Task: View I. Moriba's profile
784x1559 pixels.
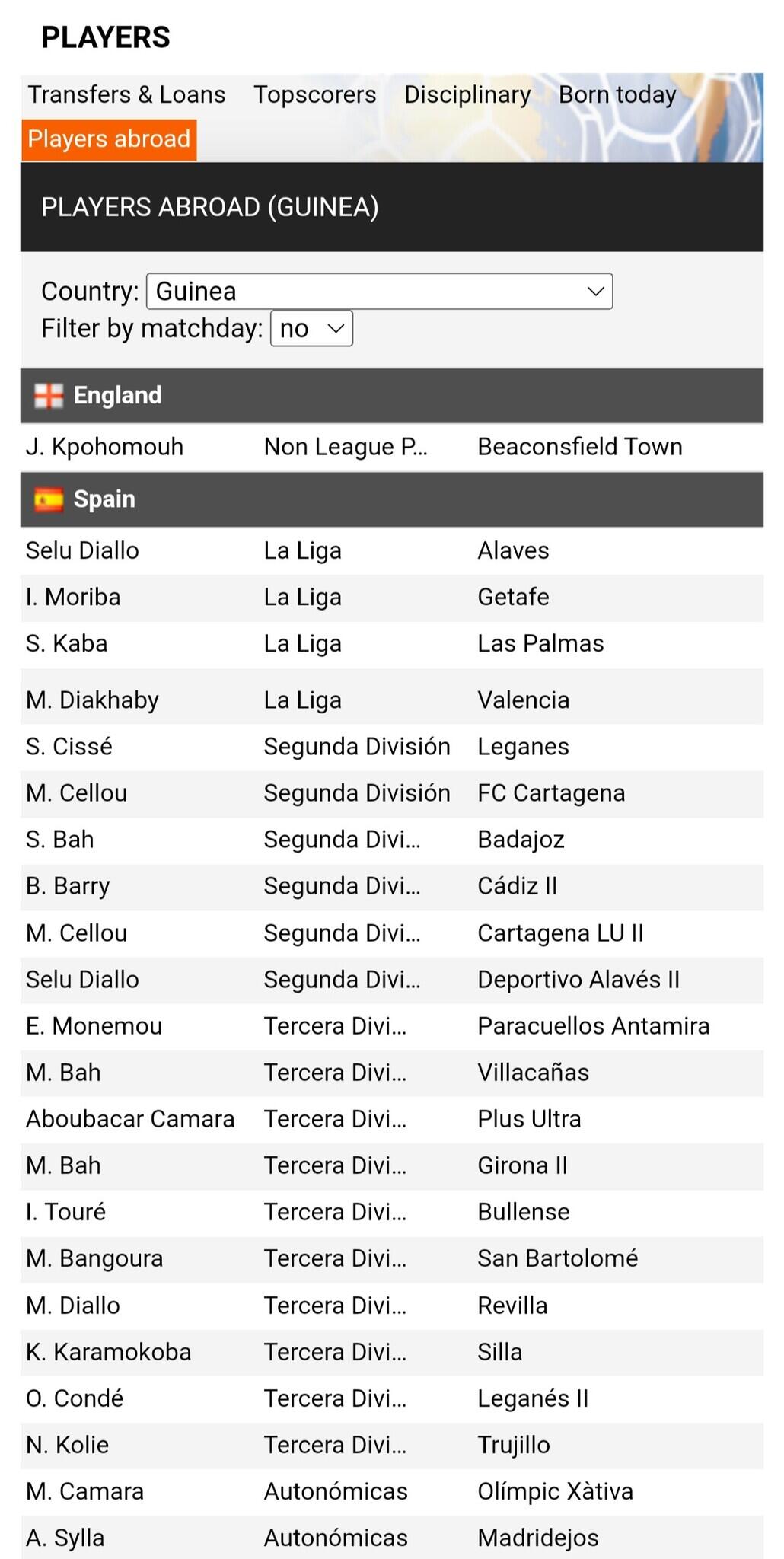Action: (x=73, y=597)
